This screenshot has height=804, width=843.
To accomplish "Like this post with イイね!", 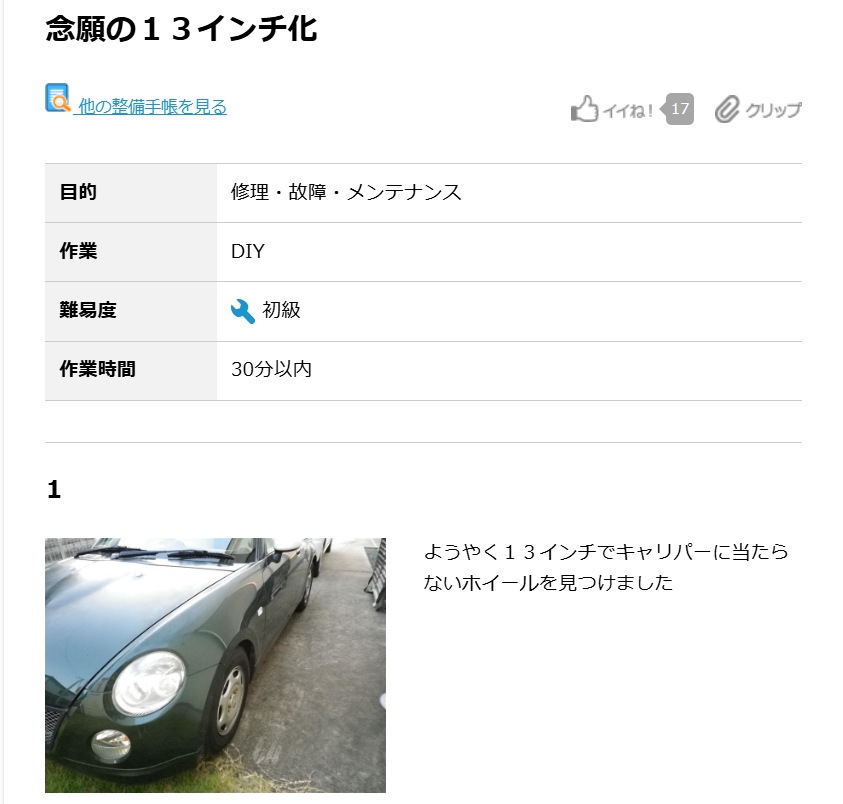I will (x=613, y=110).
